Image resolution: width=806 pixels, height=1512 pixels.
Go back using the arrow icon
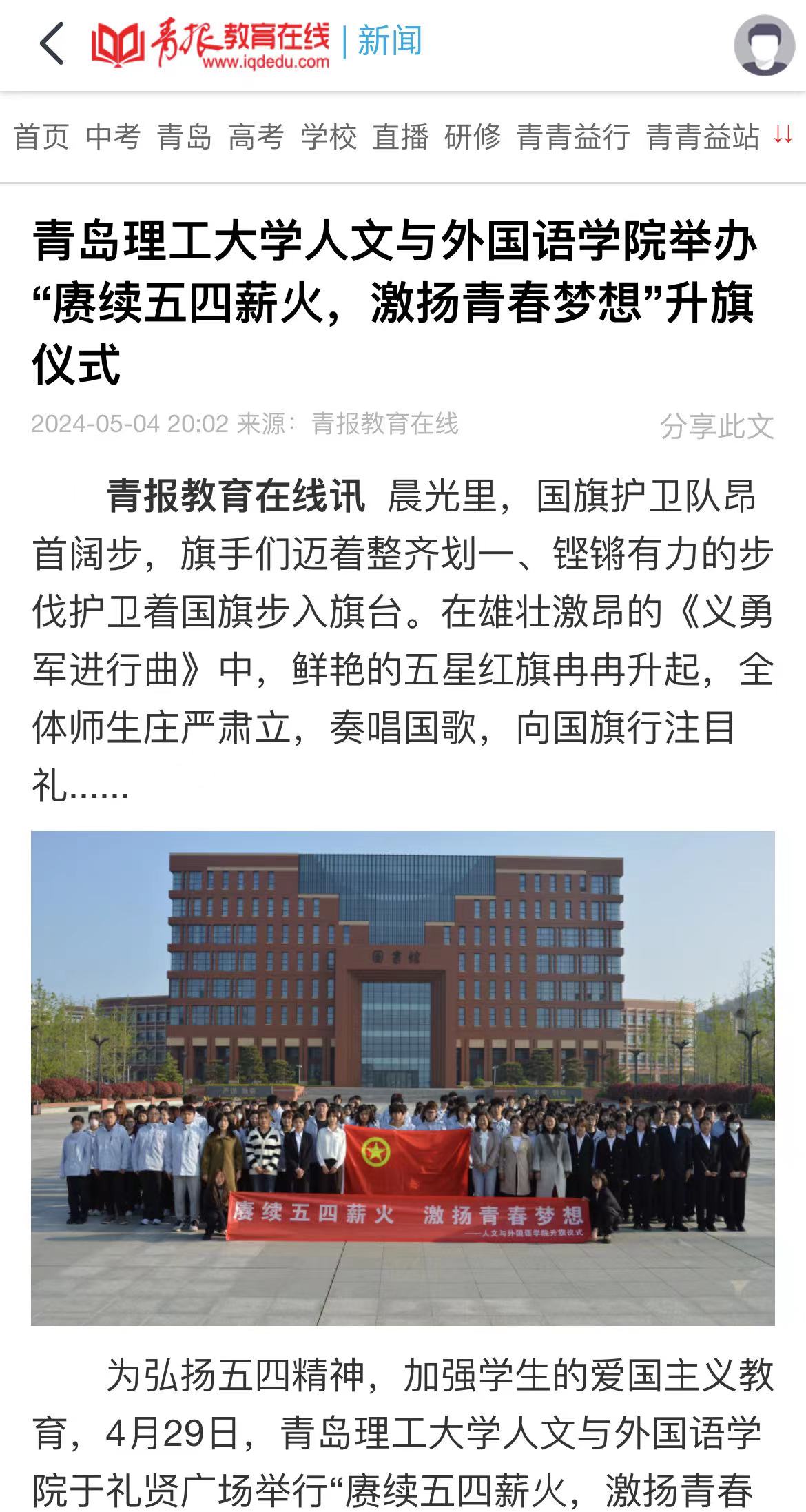52,43
